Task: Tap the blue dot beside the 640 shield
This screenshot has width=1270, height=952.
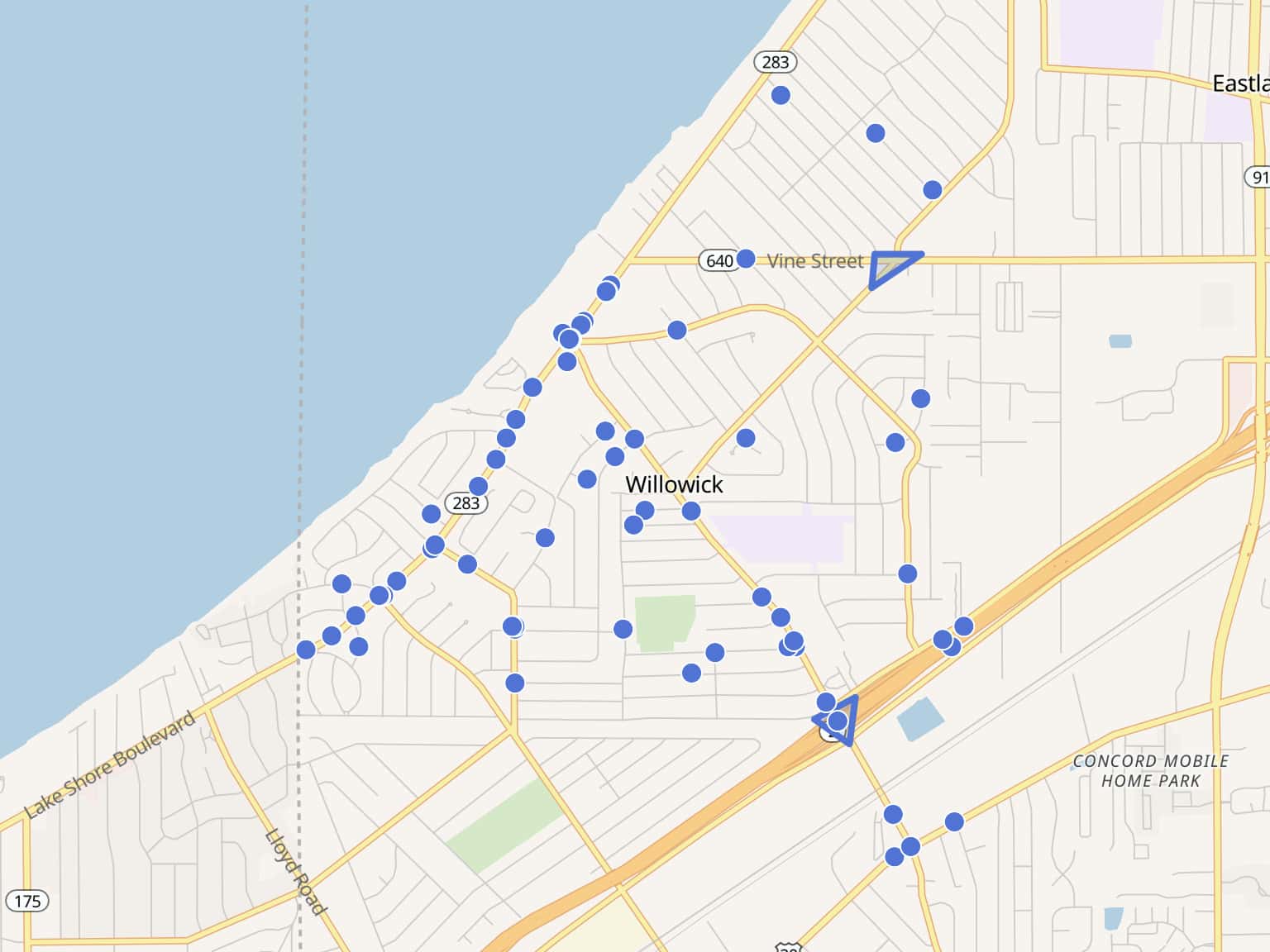Action: click(745, 259)
